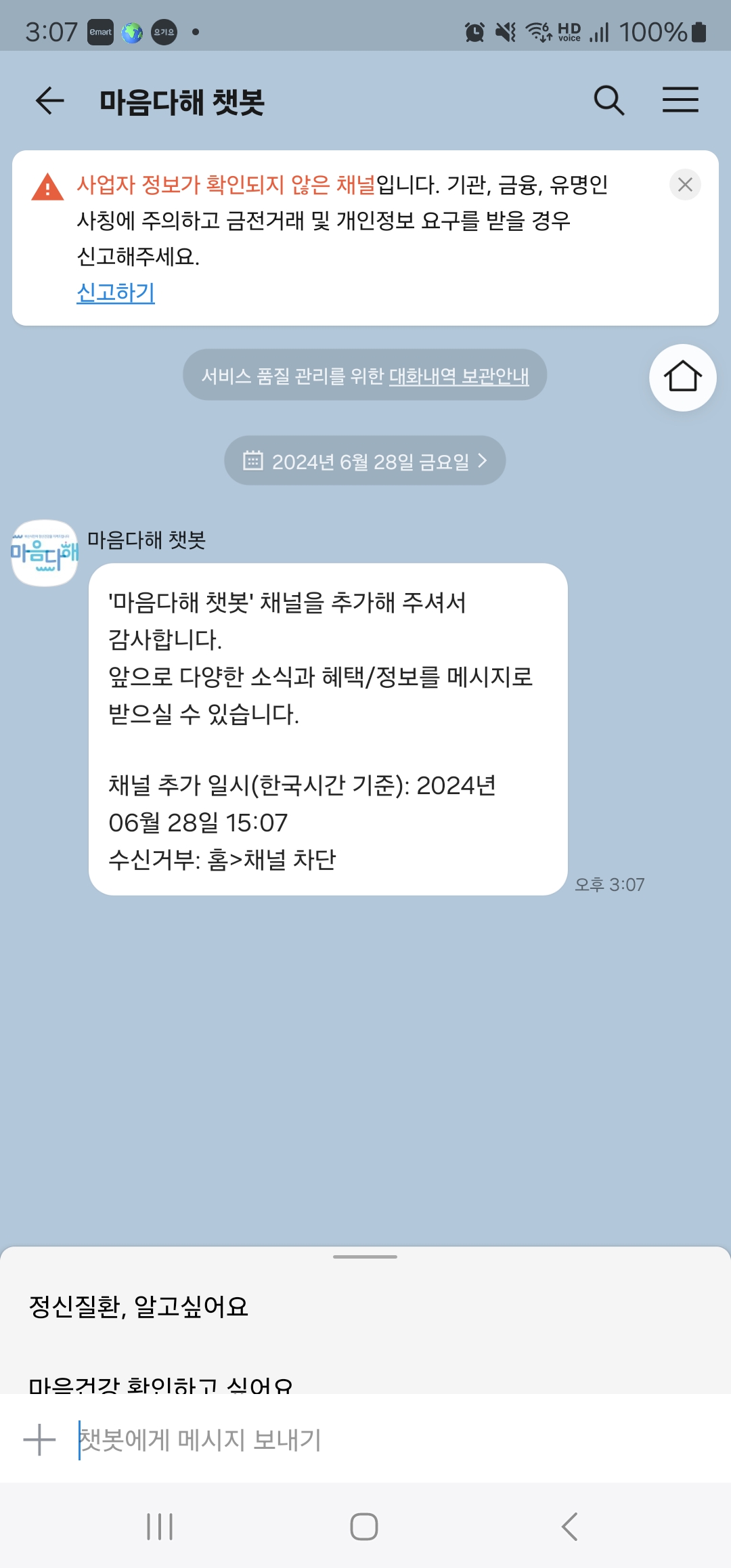
Task: Open the channel home button
Action: tap(682, 377)
